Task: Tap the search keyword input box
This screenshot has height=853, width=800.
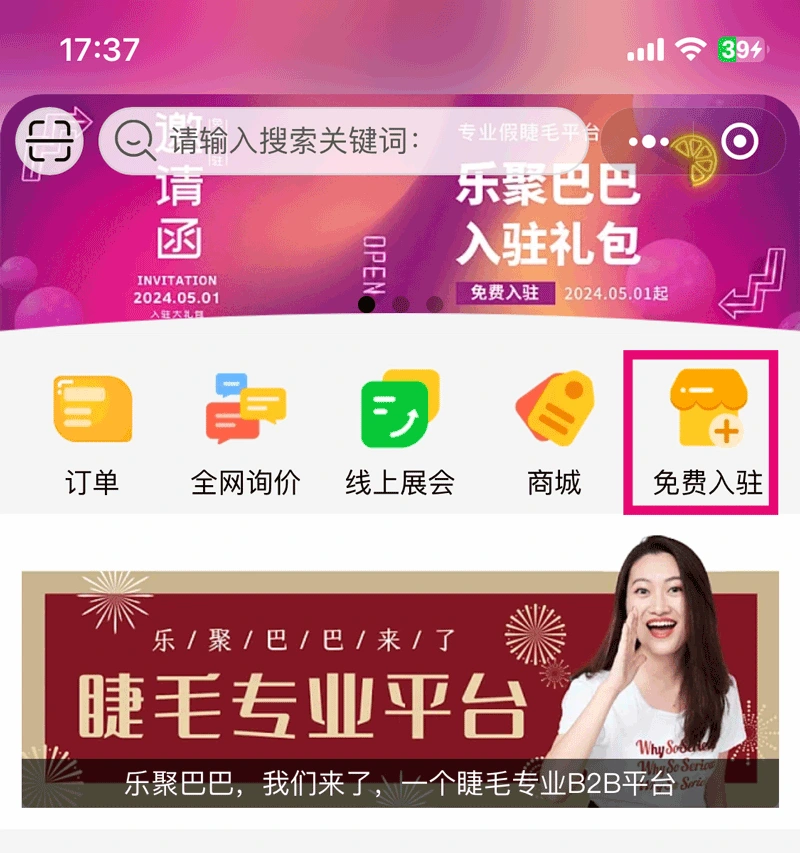Action: click(340, 141)
